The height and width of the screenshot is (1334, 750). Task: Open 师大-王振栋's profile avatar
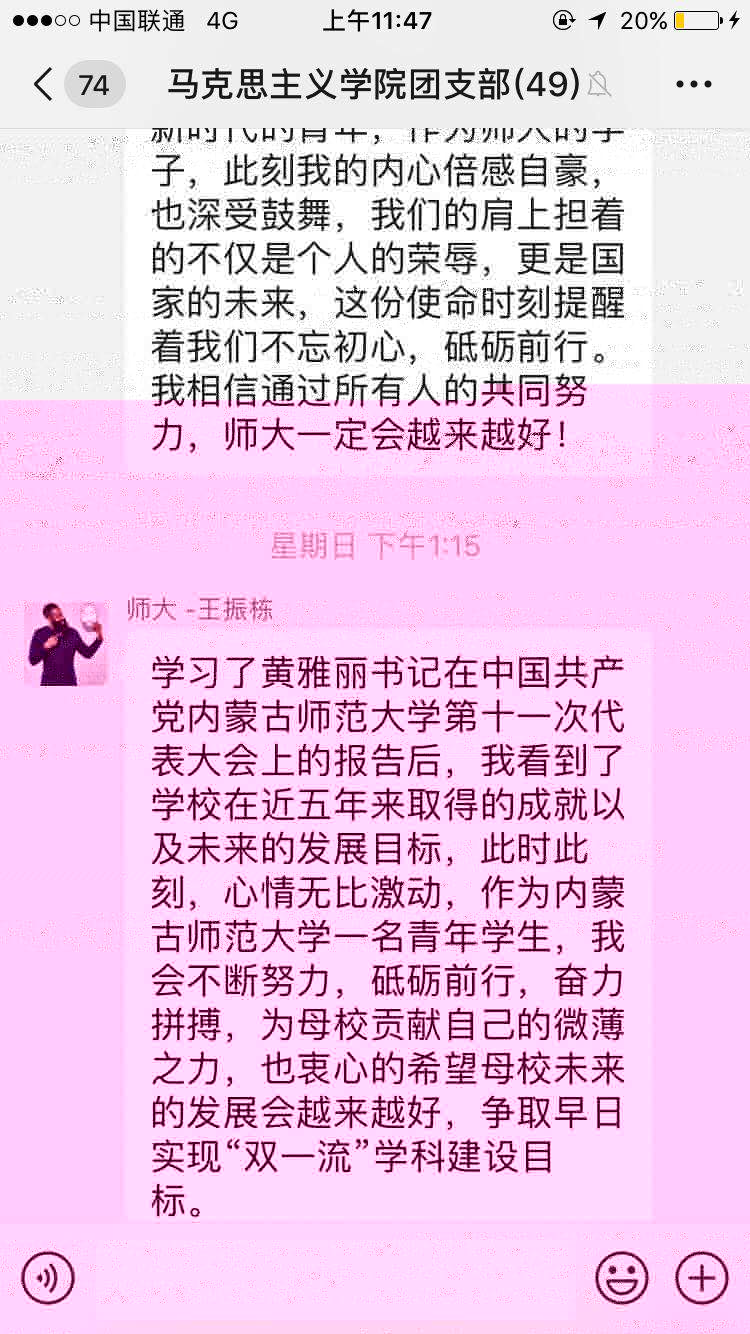tap(66, 643)
